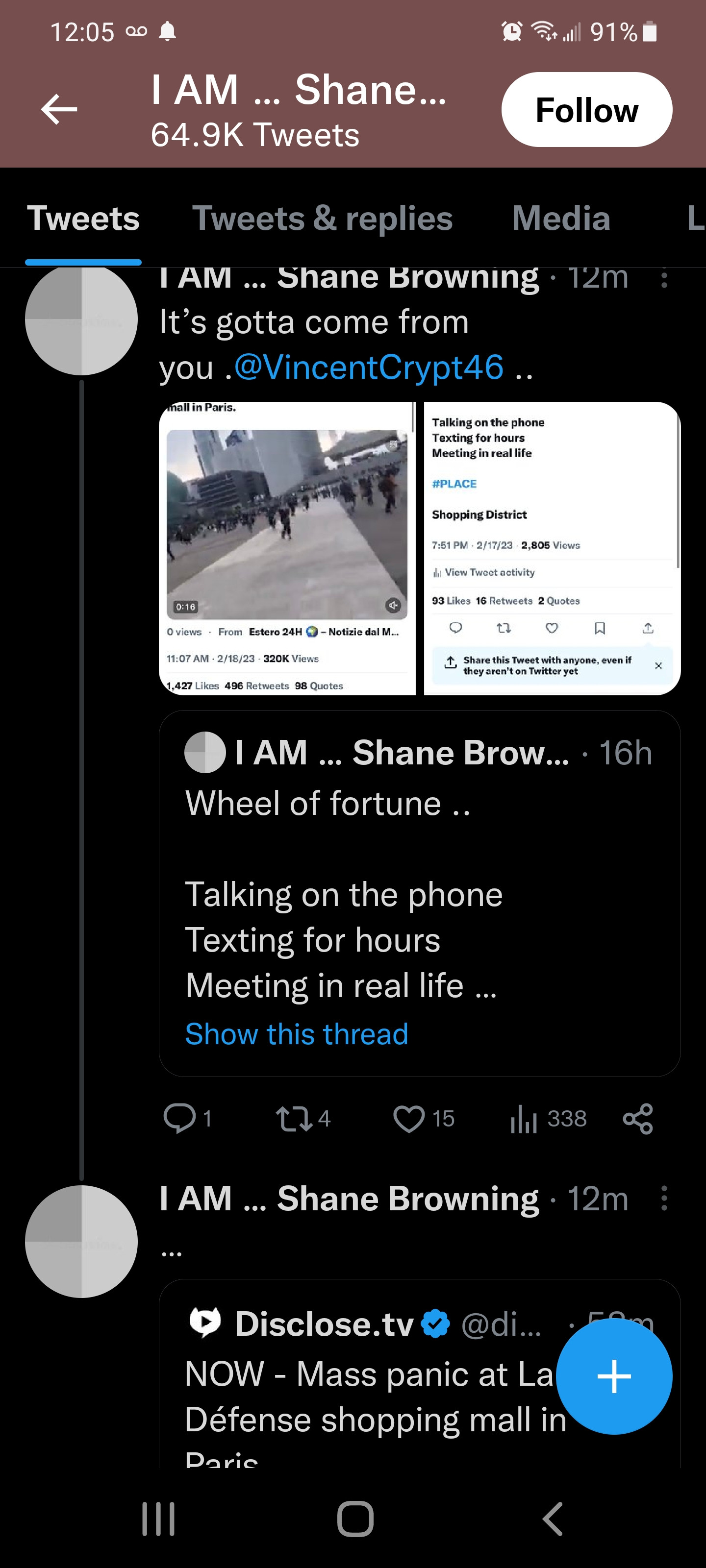Reply to the gotta come from you tweet

pos(179,1118)
